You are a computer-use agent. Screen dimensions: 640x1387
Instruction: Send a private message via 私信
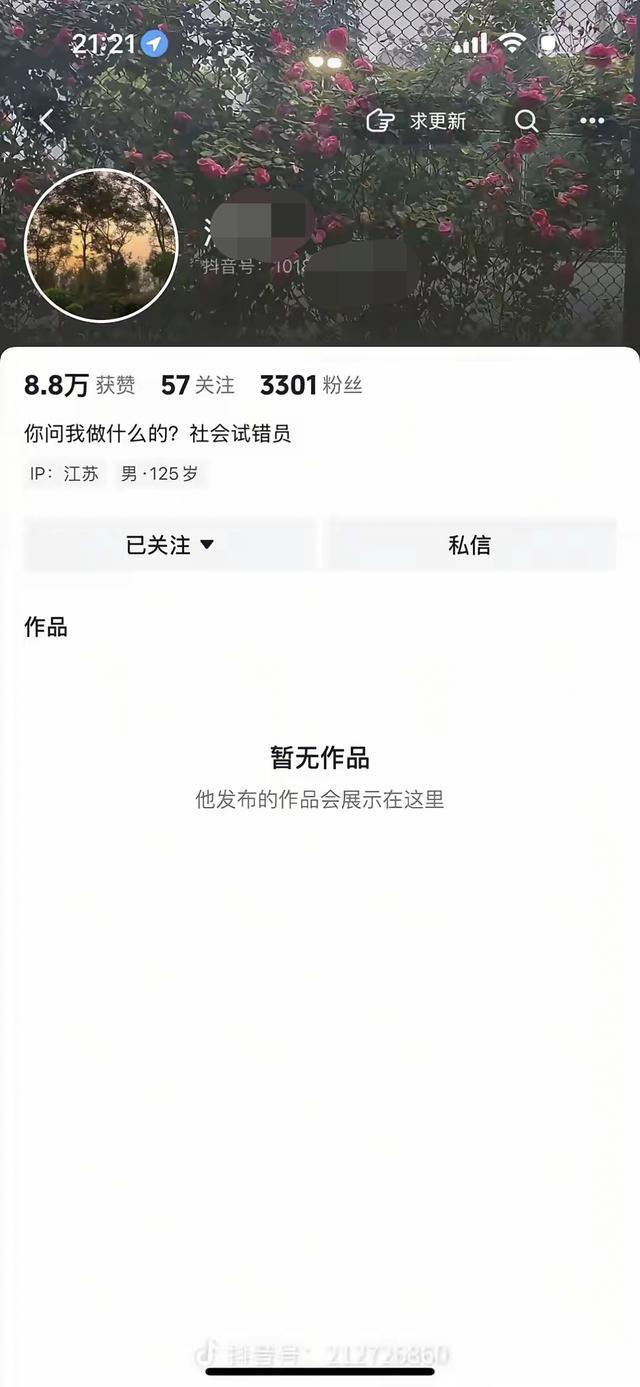tap(470, 545)
